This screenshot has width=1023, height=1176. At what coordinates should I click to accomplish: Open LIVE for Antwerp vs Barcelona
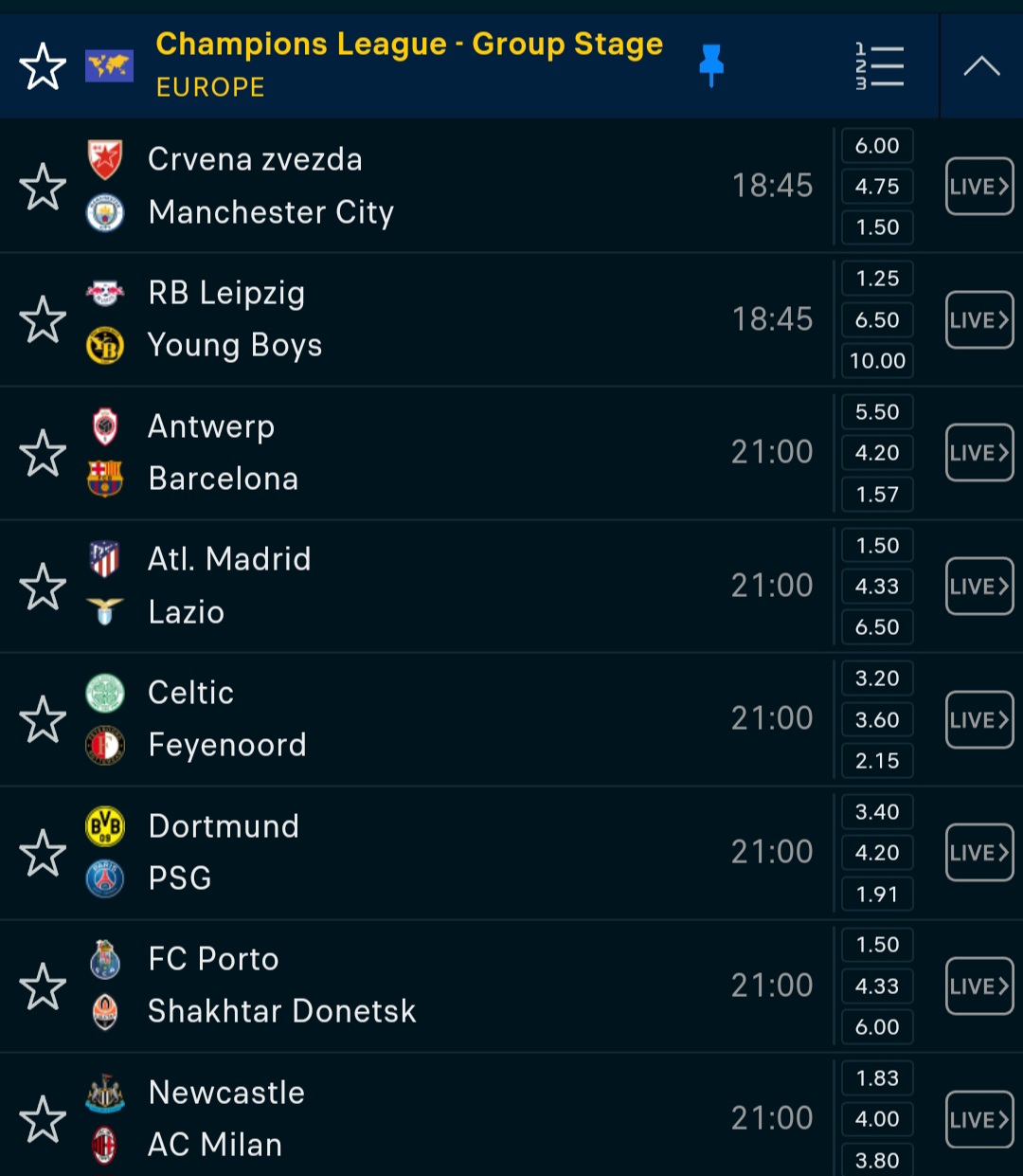(x=979, y=453)
